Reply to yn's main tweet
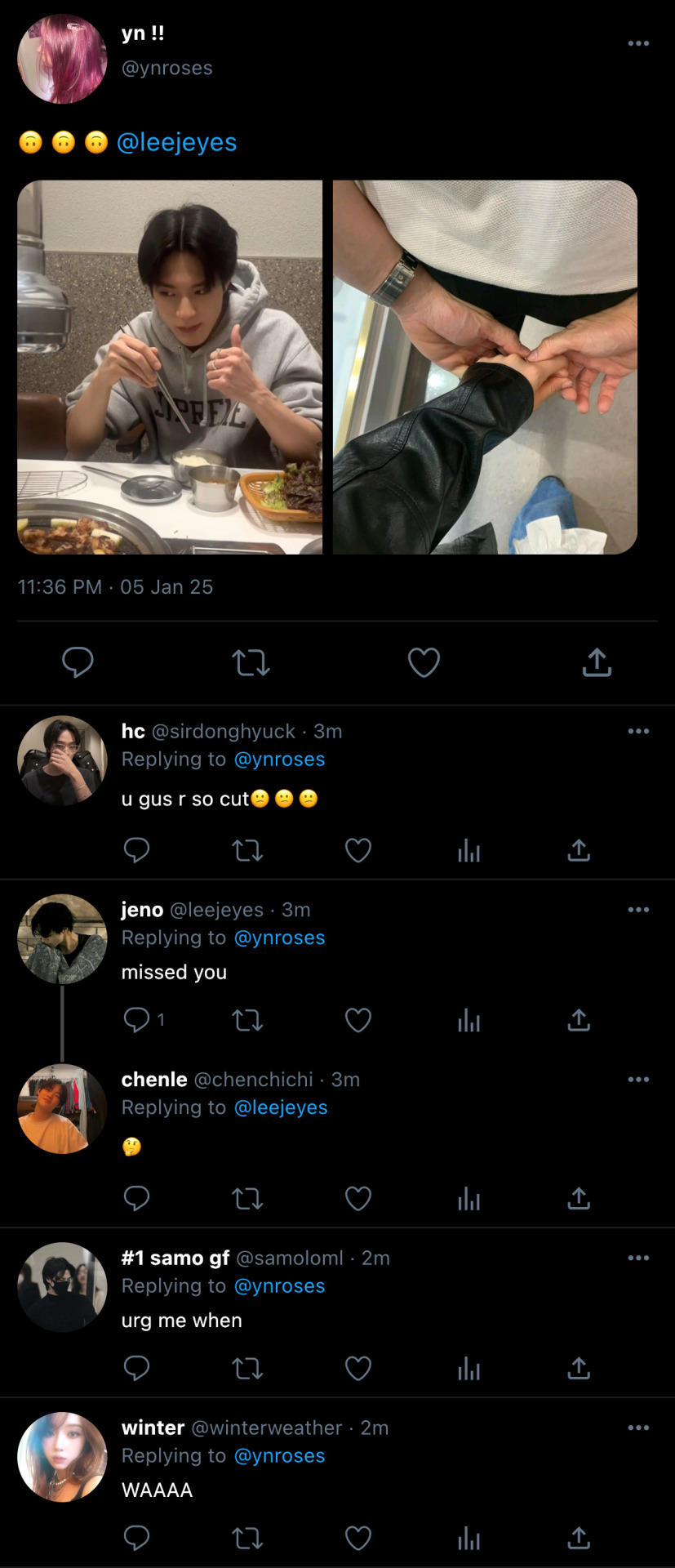This screenshot has height=1568, width=675. point(78,662)
